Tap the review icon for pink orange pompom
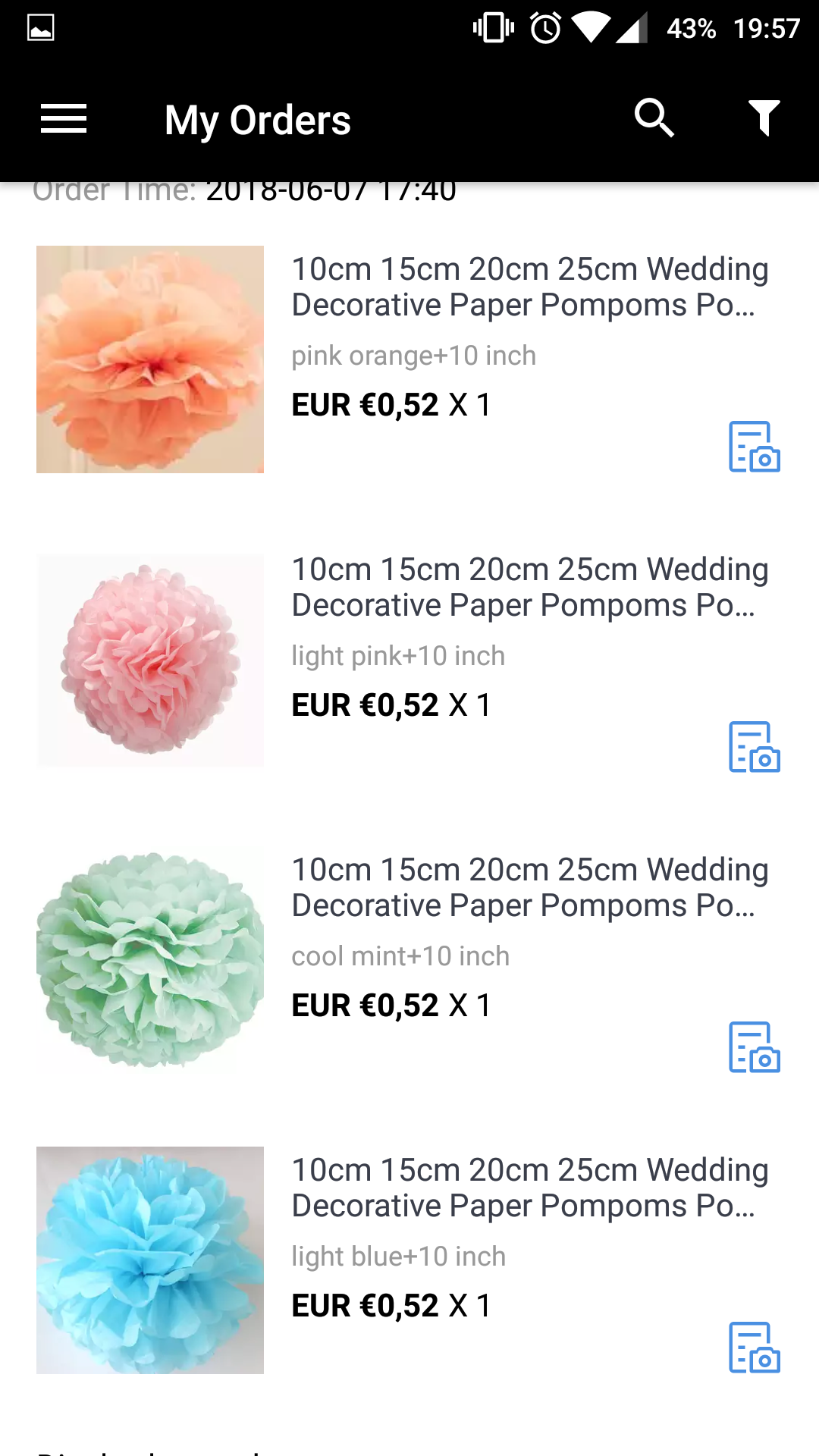Image resolution: width=819 pixels, height=1456 pixels. pos(754,447)
